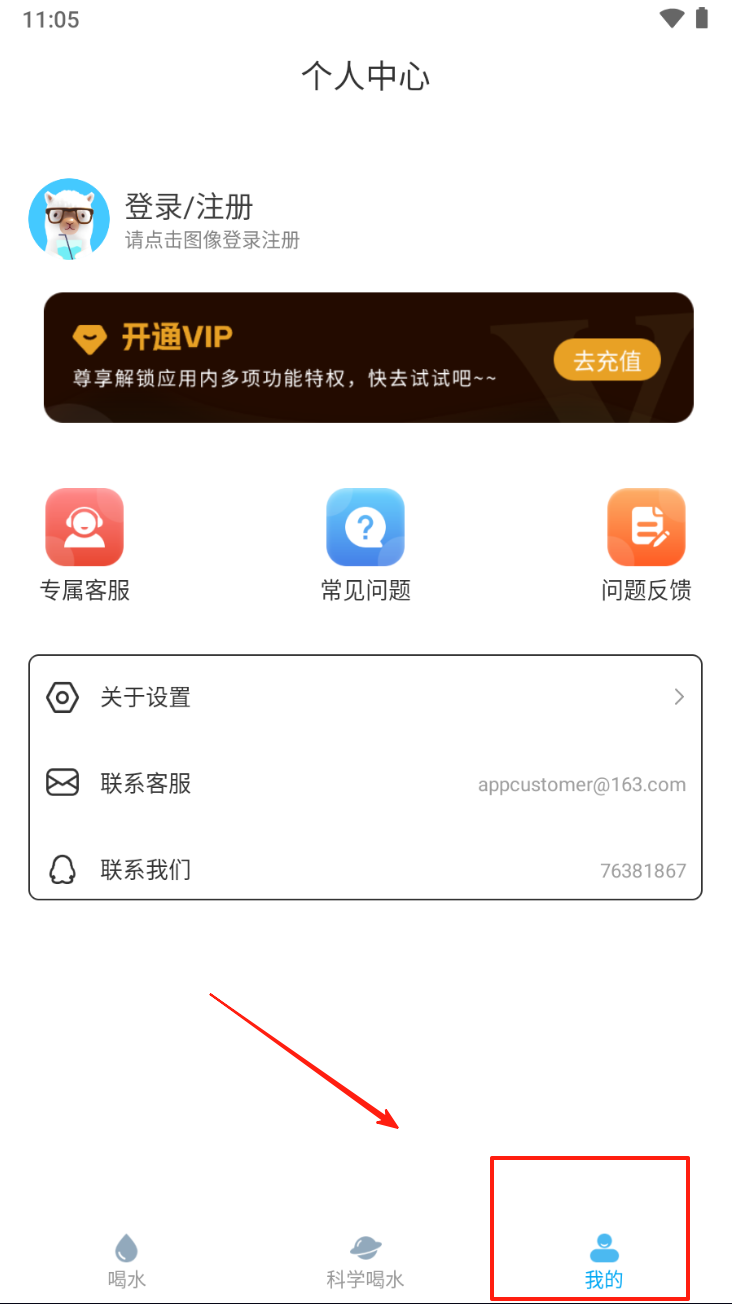Select the 我的 tab
This screenshot has width=732, height=1304.
pyautogui.click(x=604, y=1260)
